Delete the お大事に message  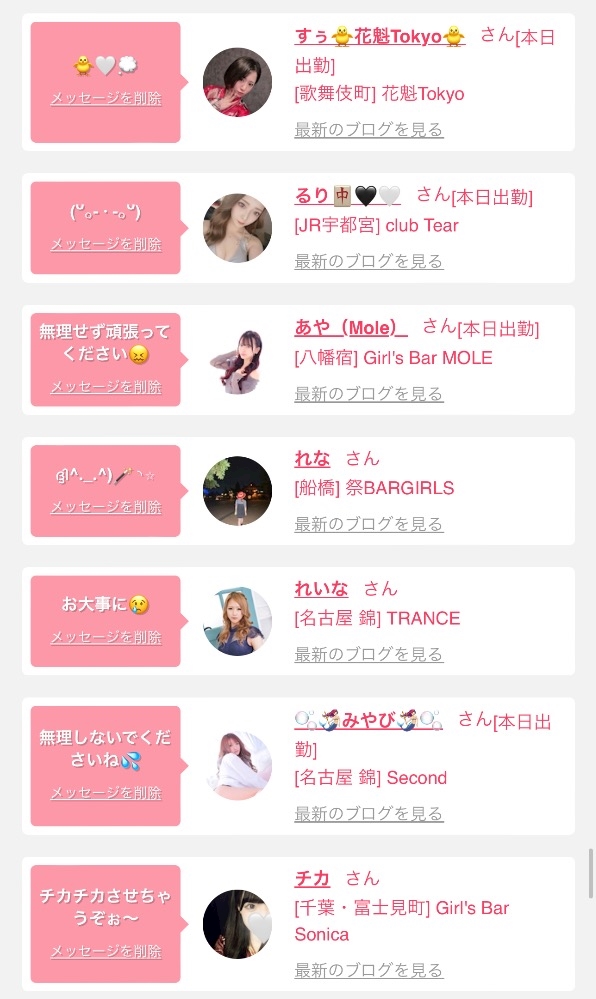pos(106,637)
